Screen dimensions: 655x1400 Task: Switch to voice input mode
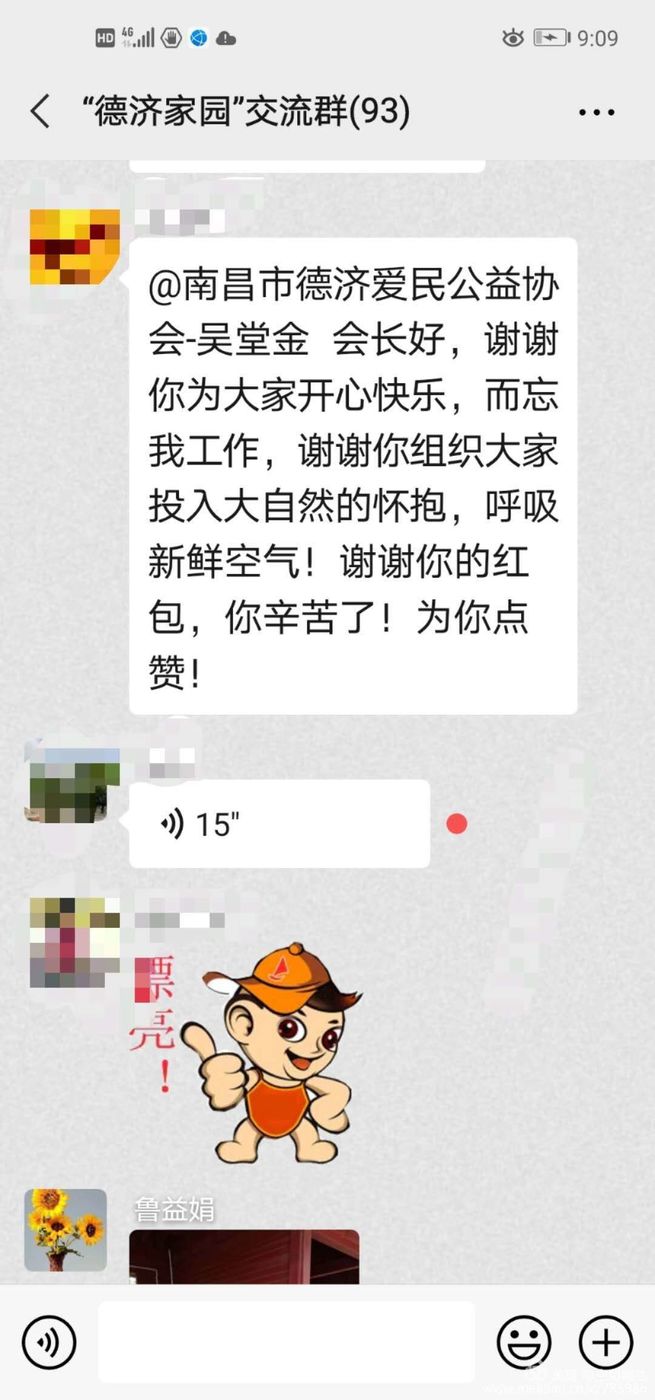48,1342
